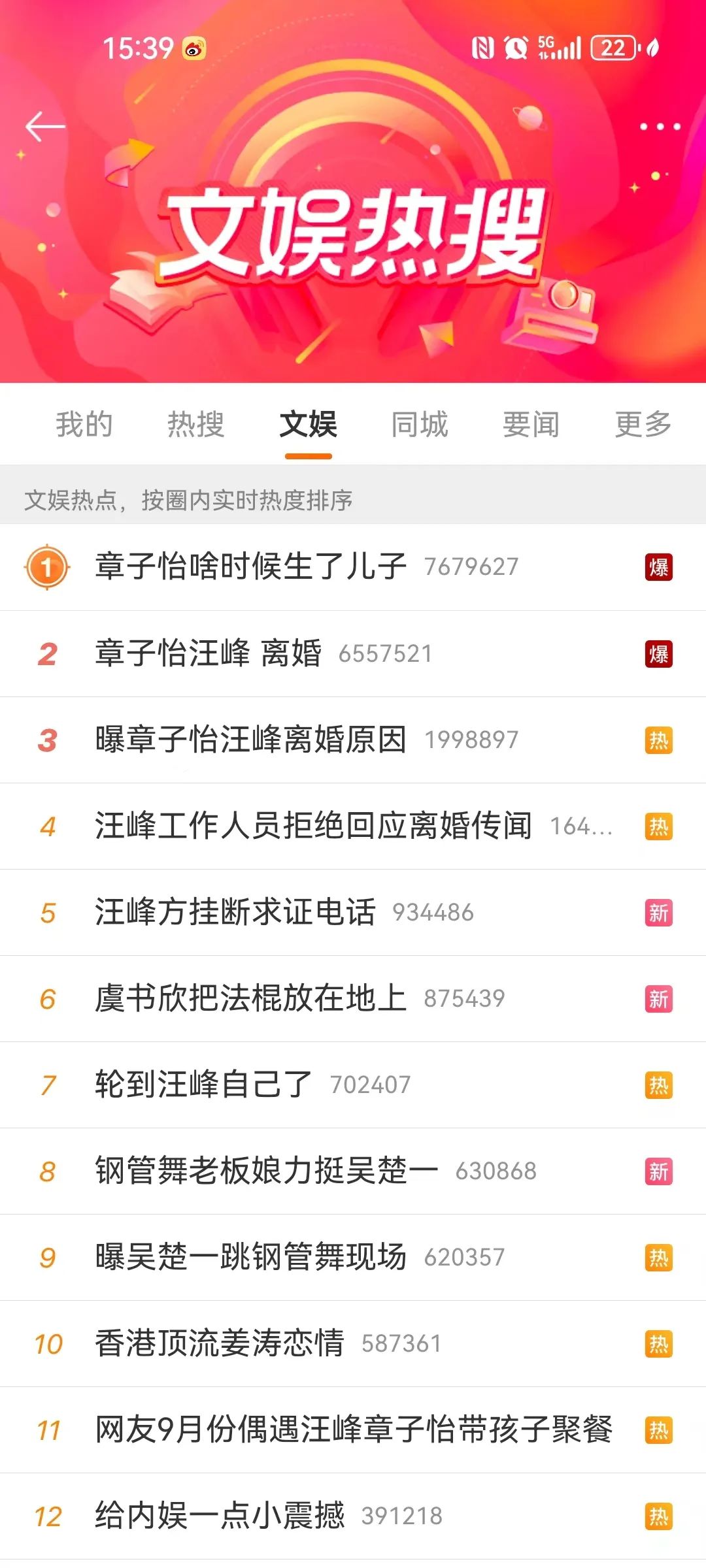
Task: Select the 同城 tab
Action: (x=420, y=424)
